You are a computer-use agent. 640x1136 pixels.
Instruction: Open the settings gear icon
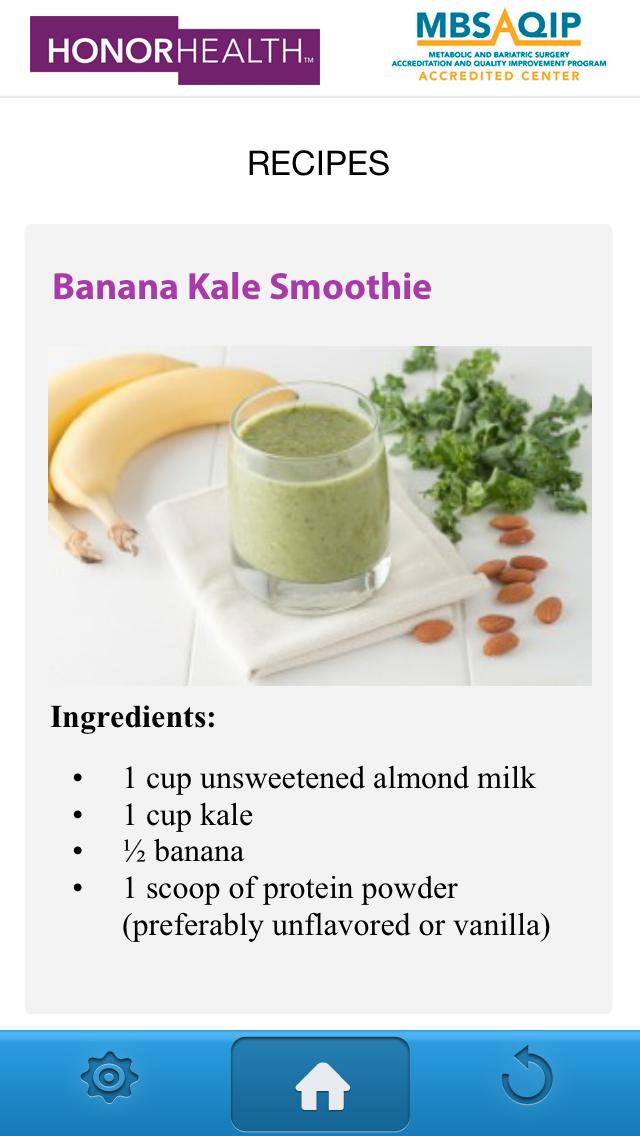pos(109,1077)
